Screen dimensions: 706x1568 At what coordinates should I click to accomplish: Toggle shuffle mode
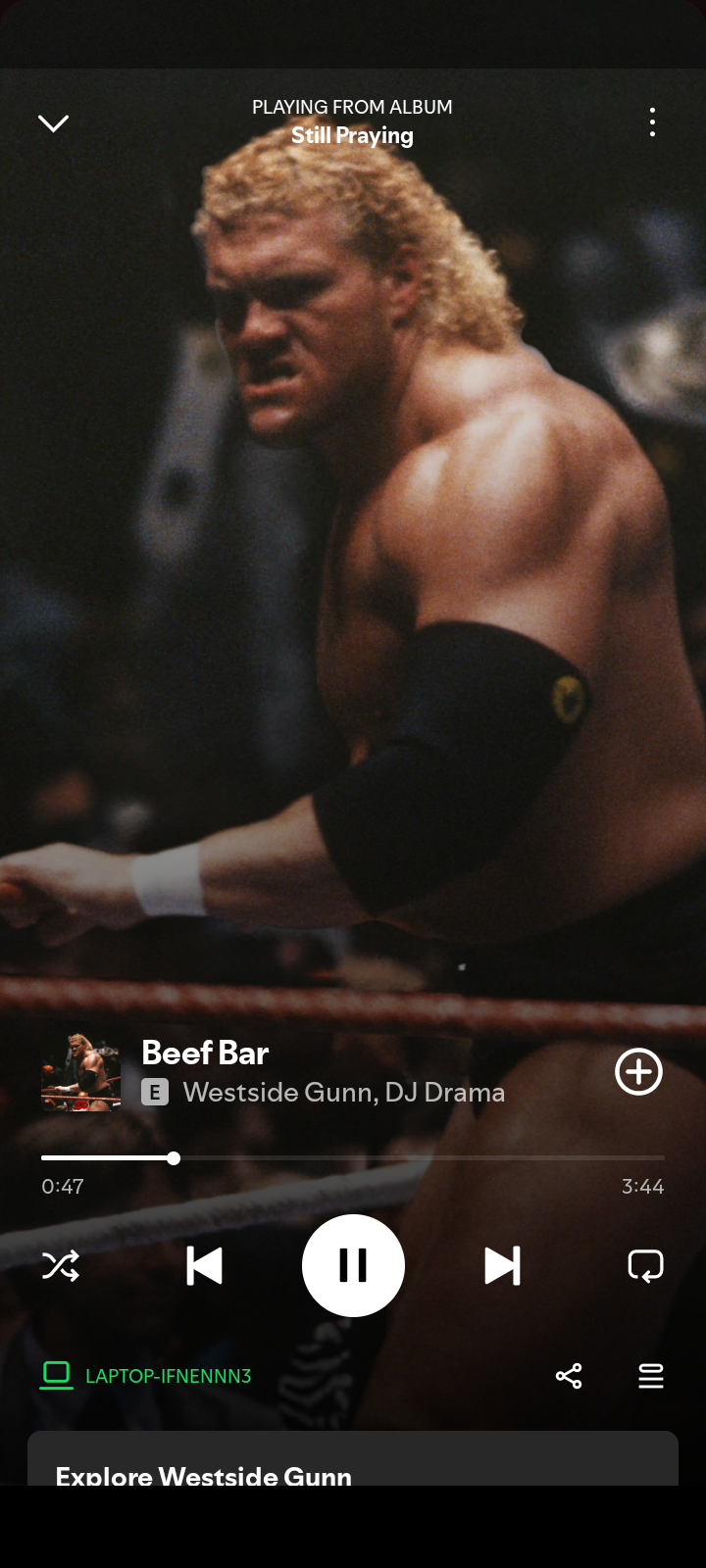point(61,1265)
